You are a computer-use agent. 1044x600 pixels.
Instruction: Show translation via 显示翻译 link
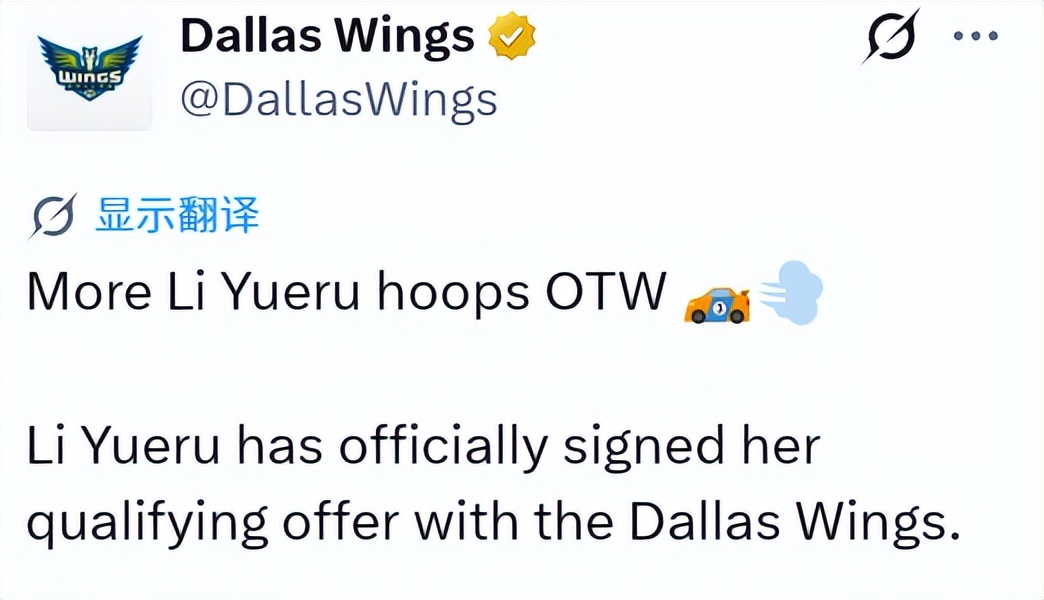point(177,214)
